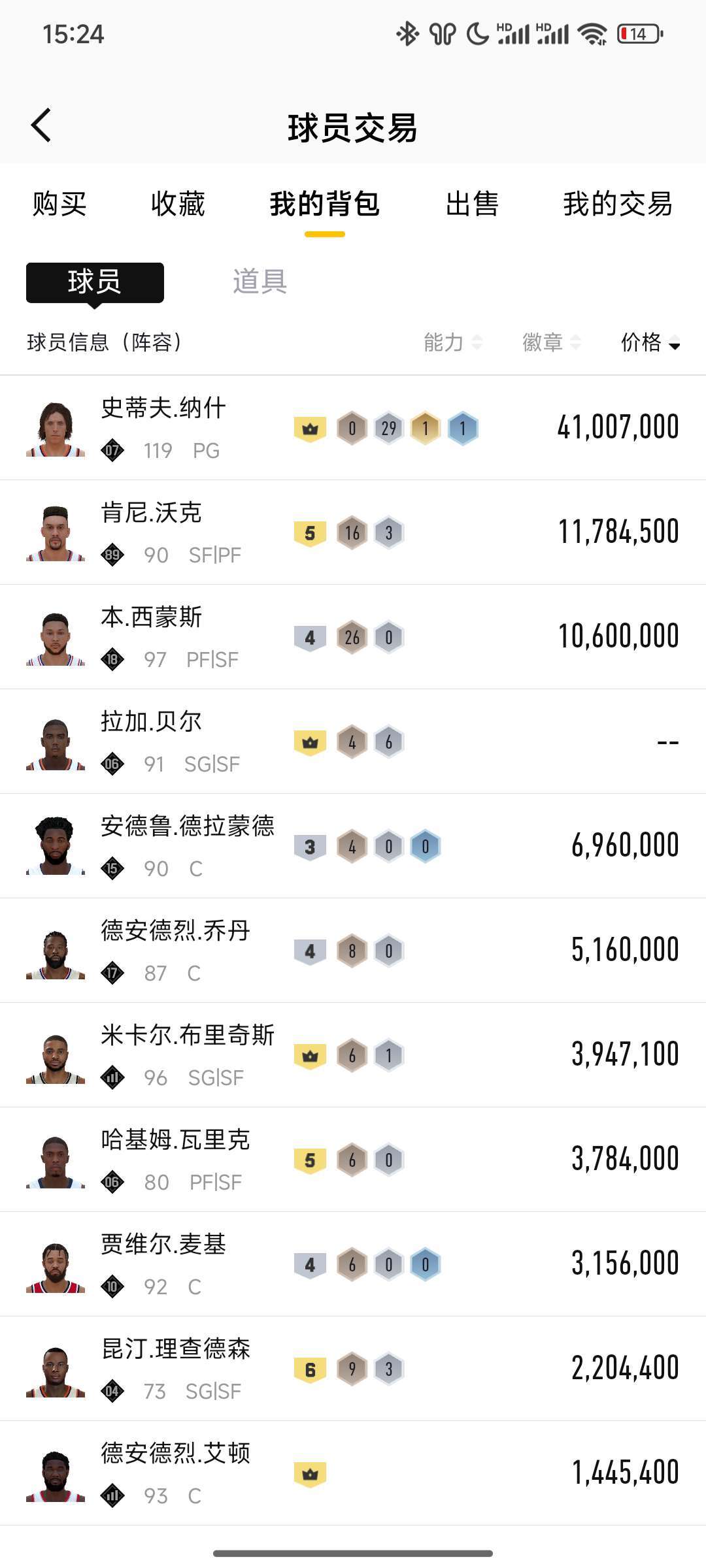Select the 出售 tab
This screenshot has width=706, height=1568.
coord(472,204)
